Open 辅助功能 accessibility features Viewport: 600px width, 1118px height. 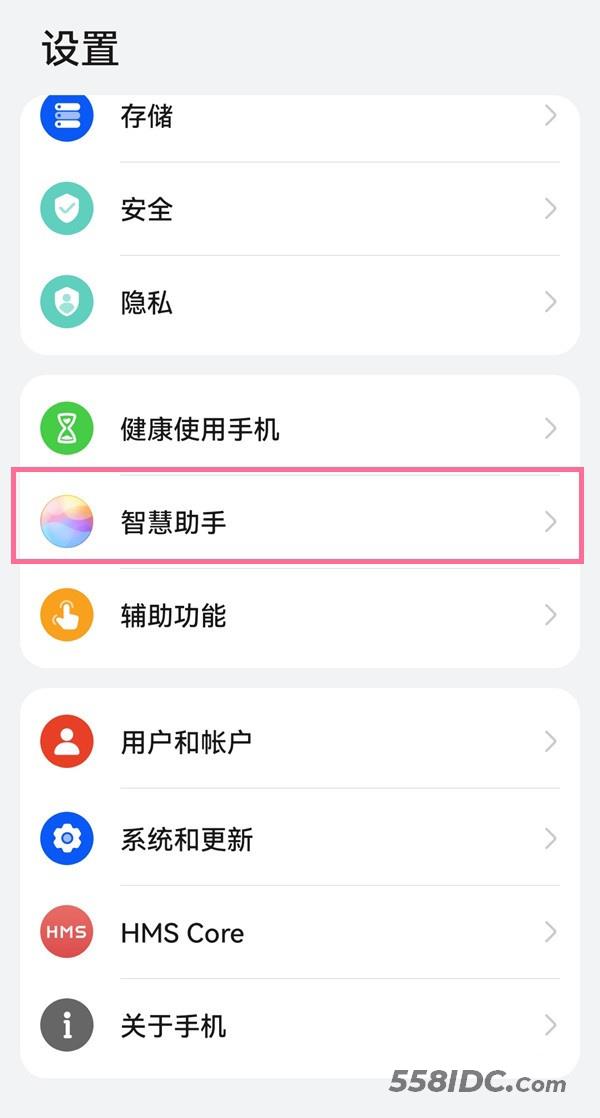point(299,616)
